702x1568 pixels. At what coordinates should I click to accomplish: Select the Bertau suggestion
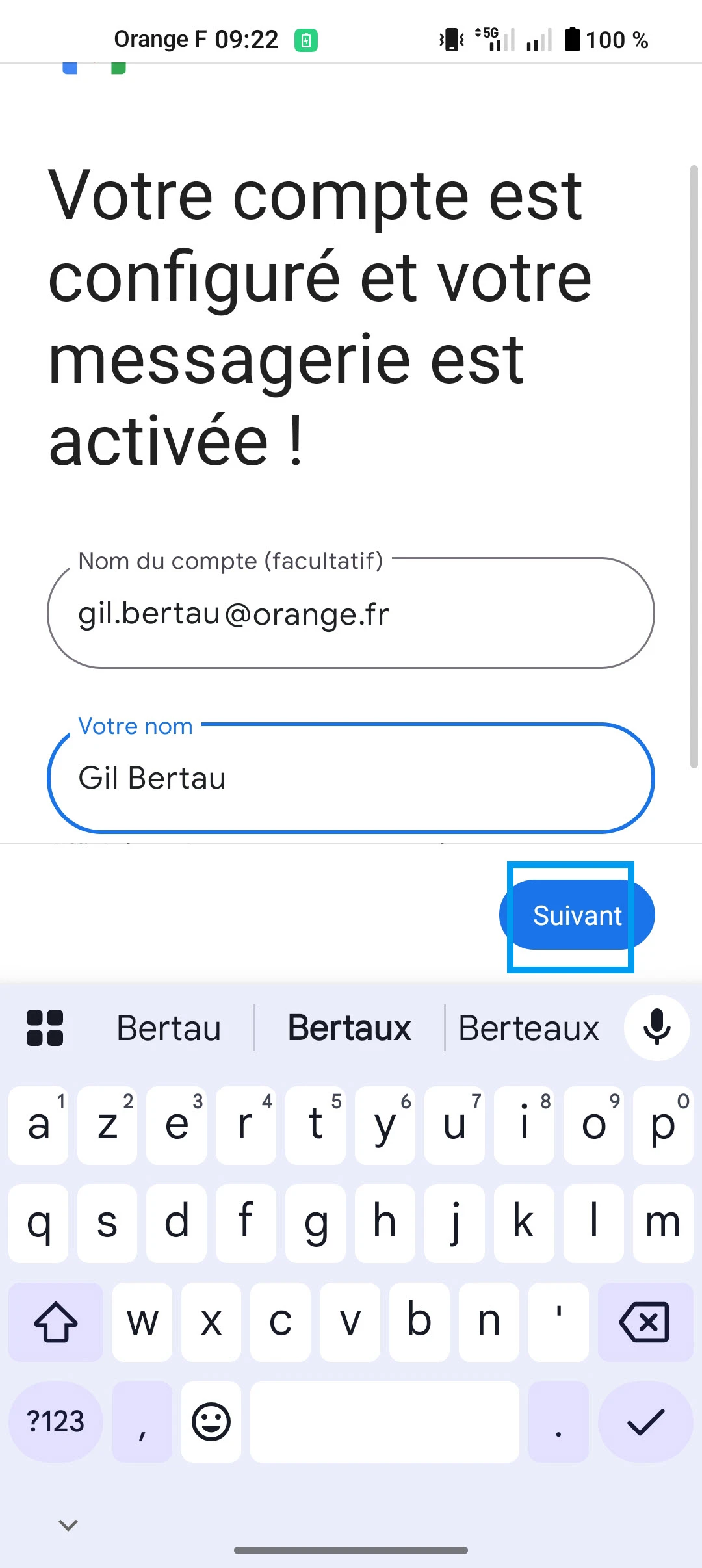click(x=169, y=1028)
